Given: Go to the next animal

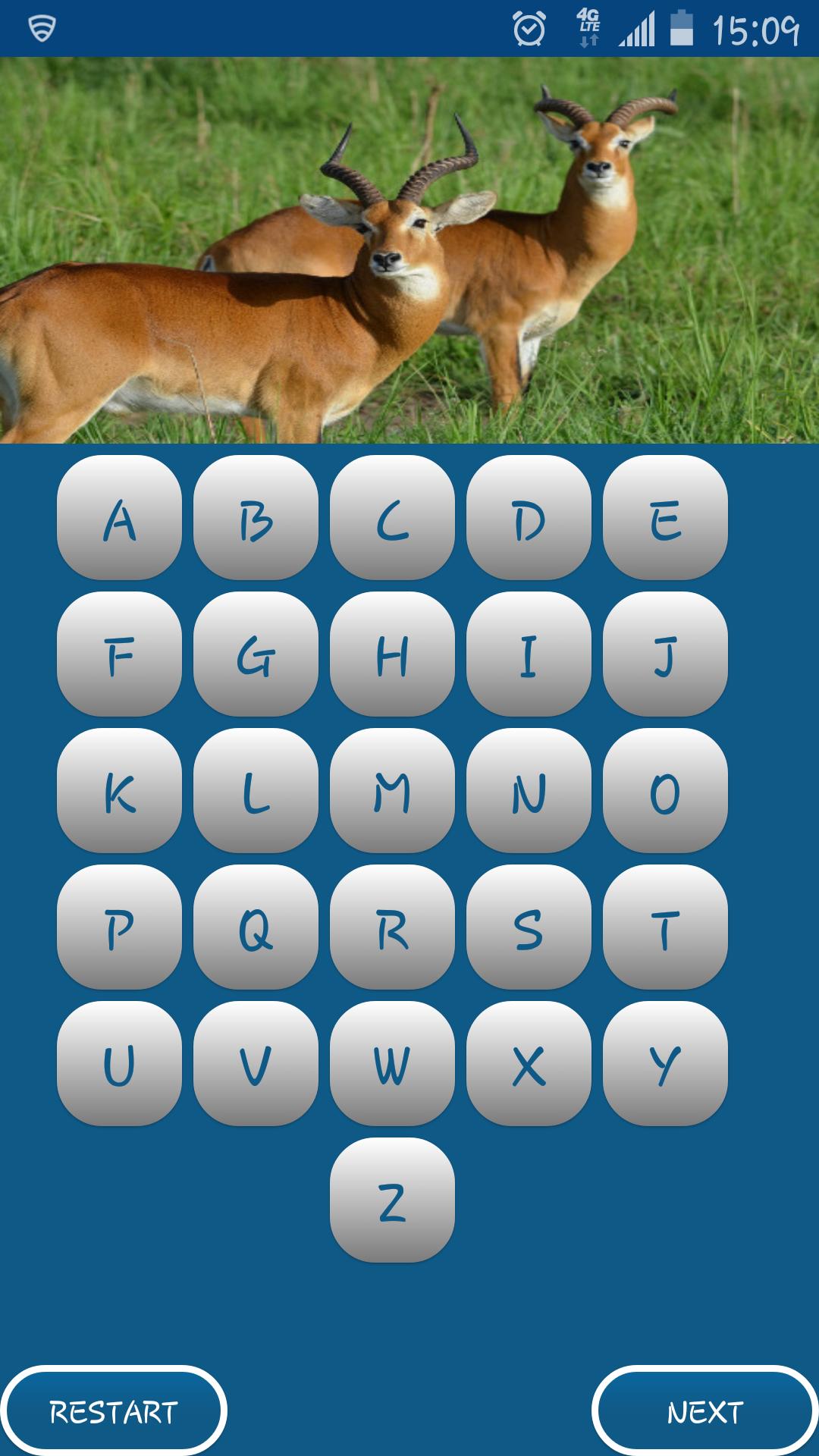Looking at the screenshot, I should coord(704,1412).
